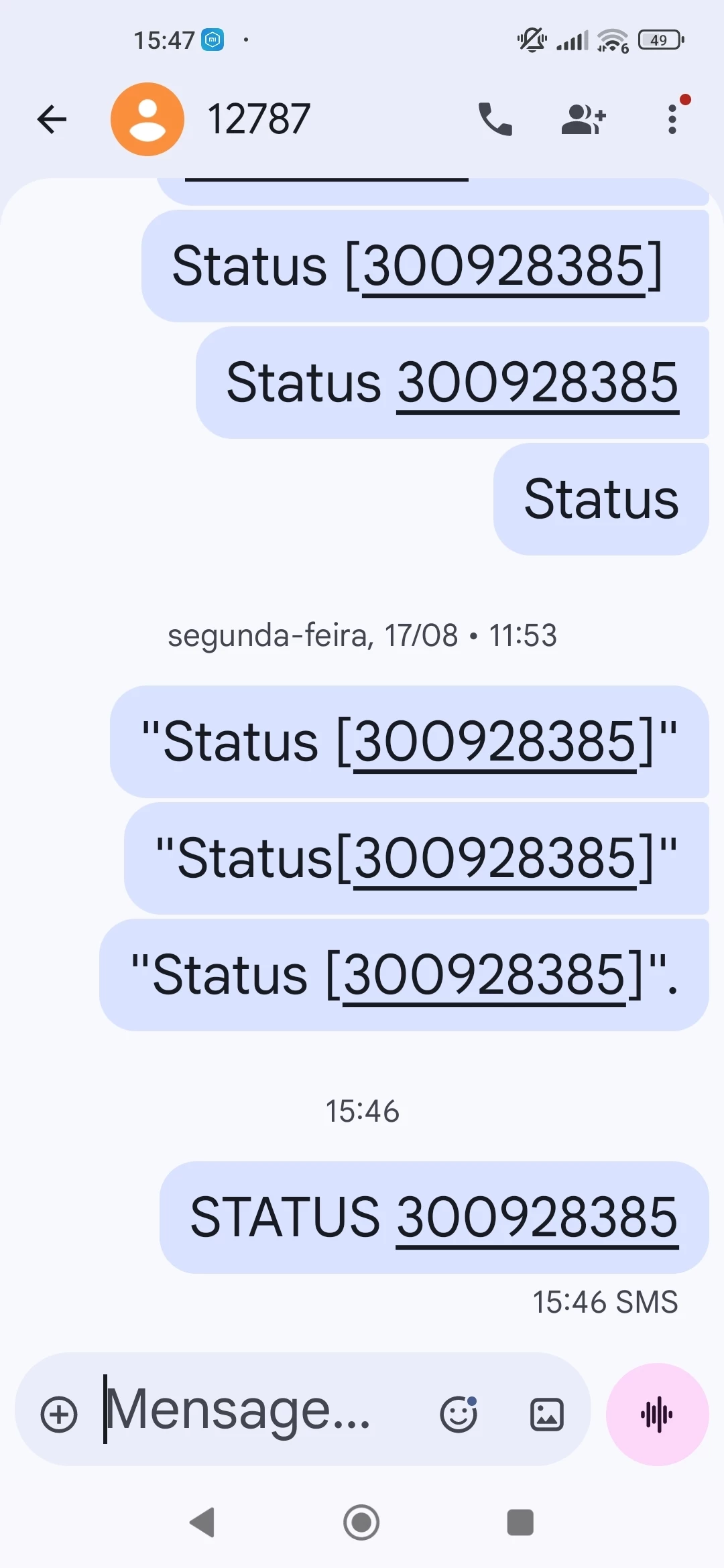Screen dimensions: 724x1568
Task: Open the attachment plus button
Action: pyautogui.click(x=59, y=1415)
